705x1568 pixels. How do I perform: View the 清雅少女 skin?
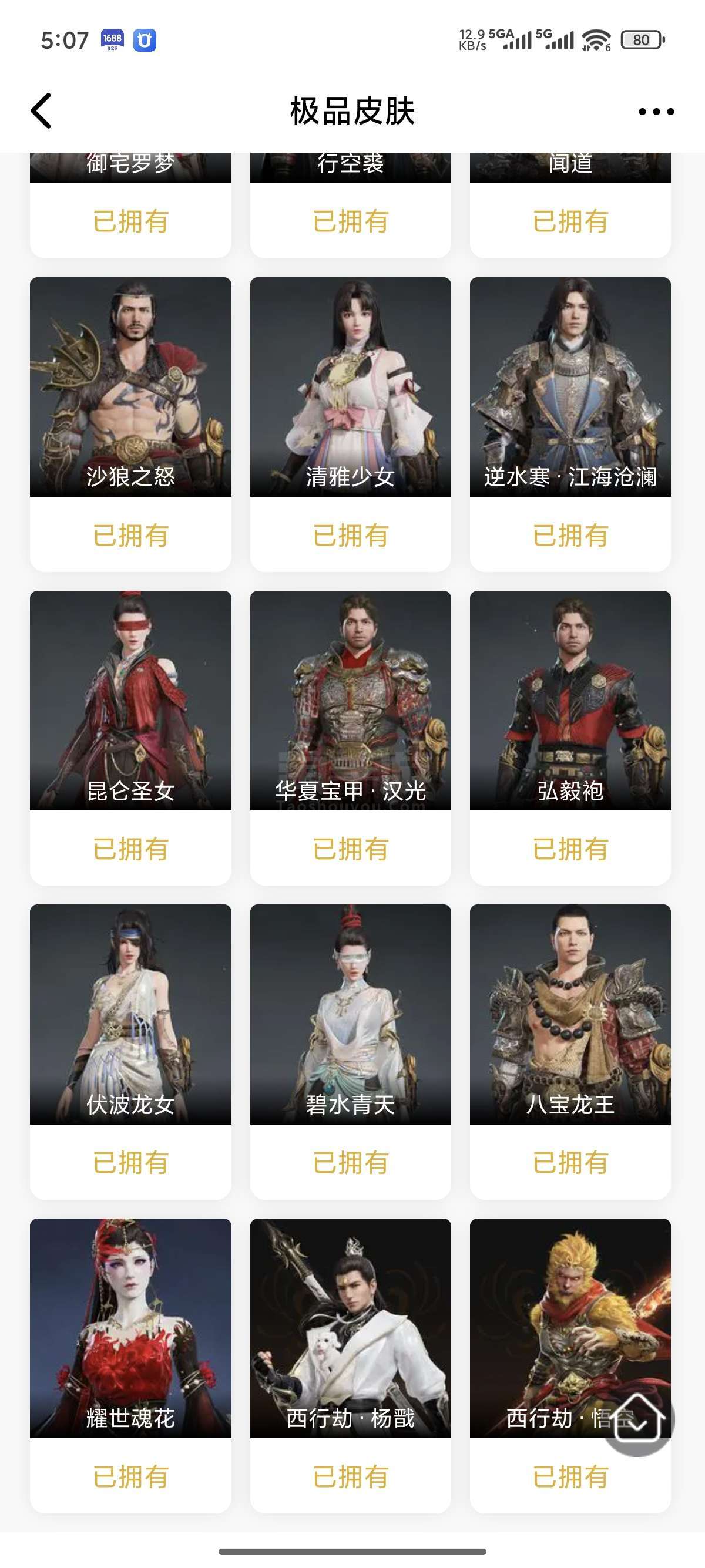[350, 424]
